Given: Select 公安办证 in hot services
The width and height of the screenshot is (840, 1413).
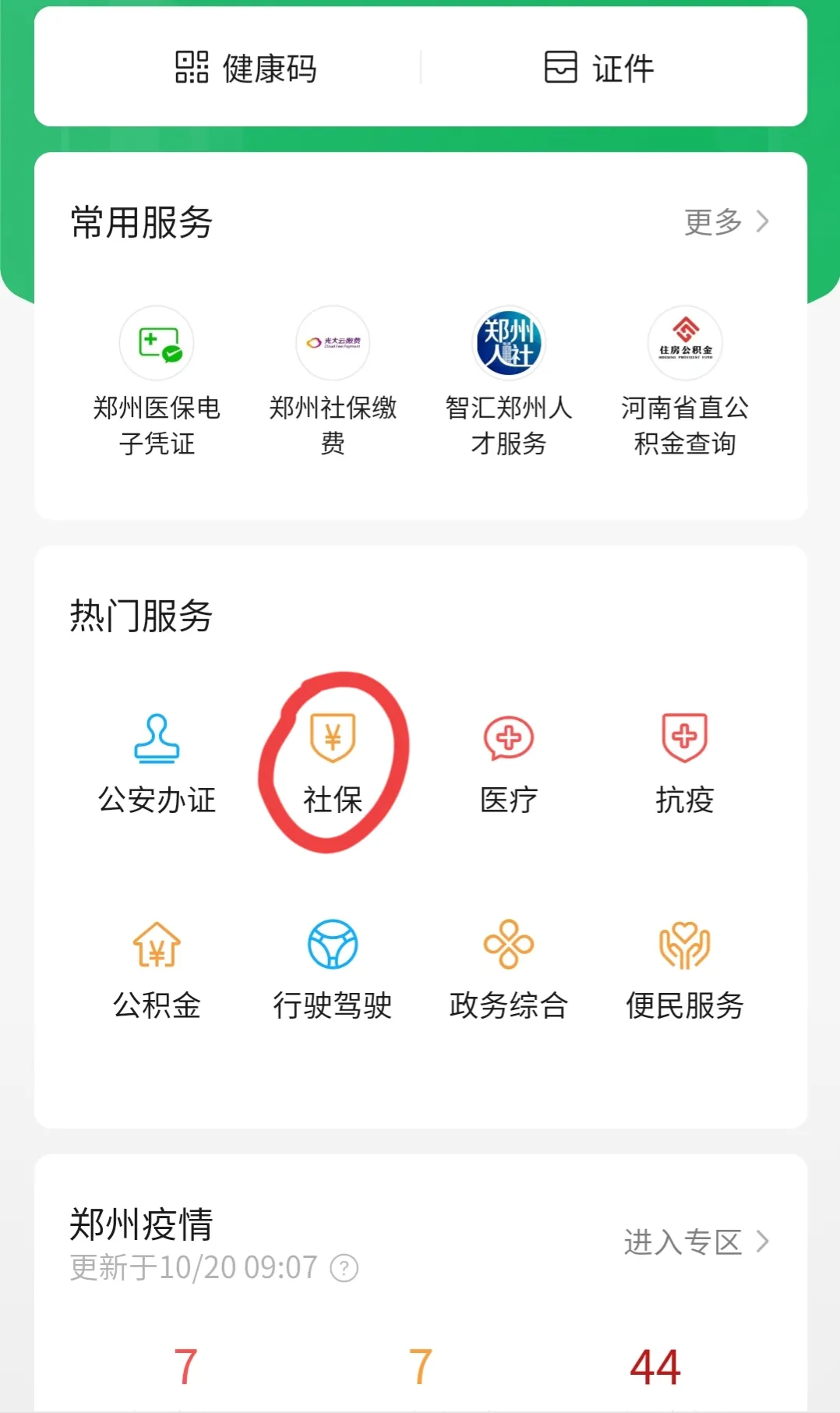Looking at the screenshot, I should point(157,764).
